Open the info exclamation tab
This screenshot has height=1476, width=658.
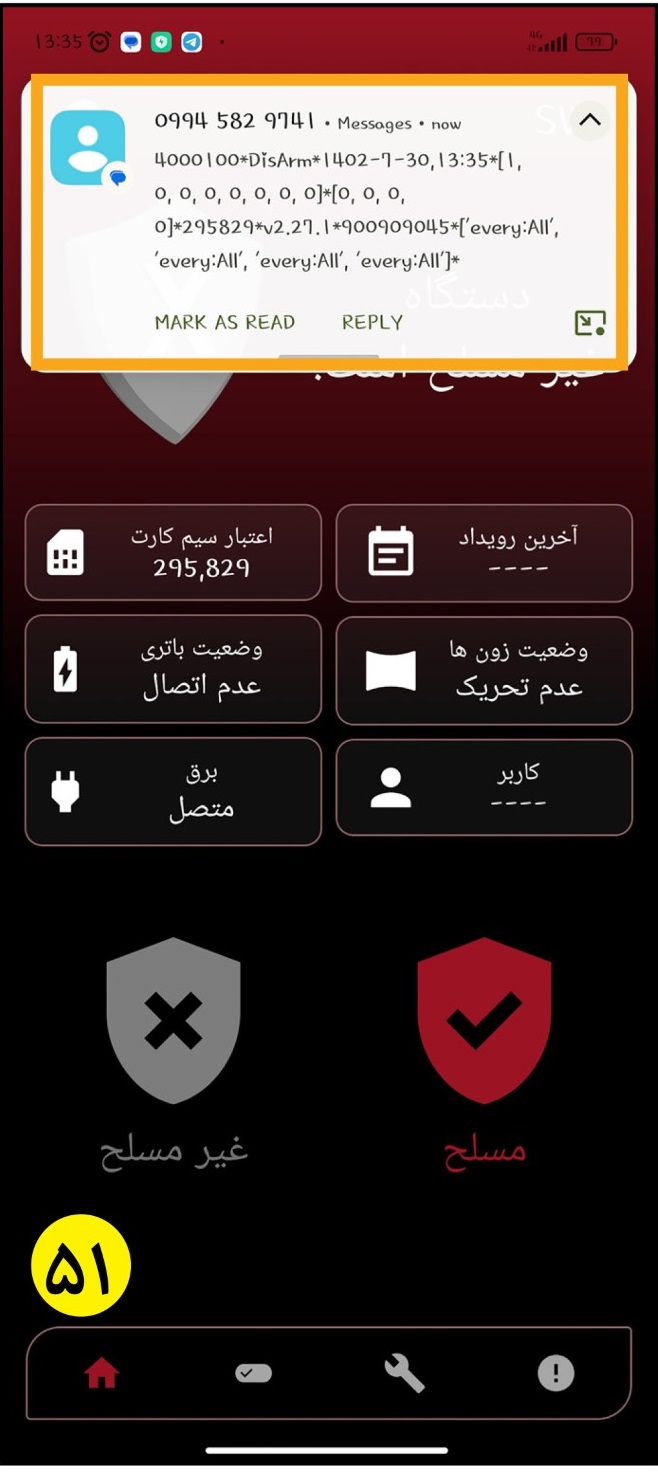coord(556,1374)
